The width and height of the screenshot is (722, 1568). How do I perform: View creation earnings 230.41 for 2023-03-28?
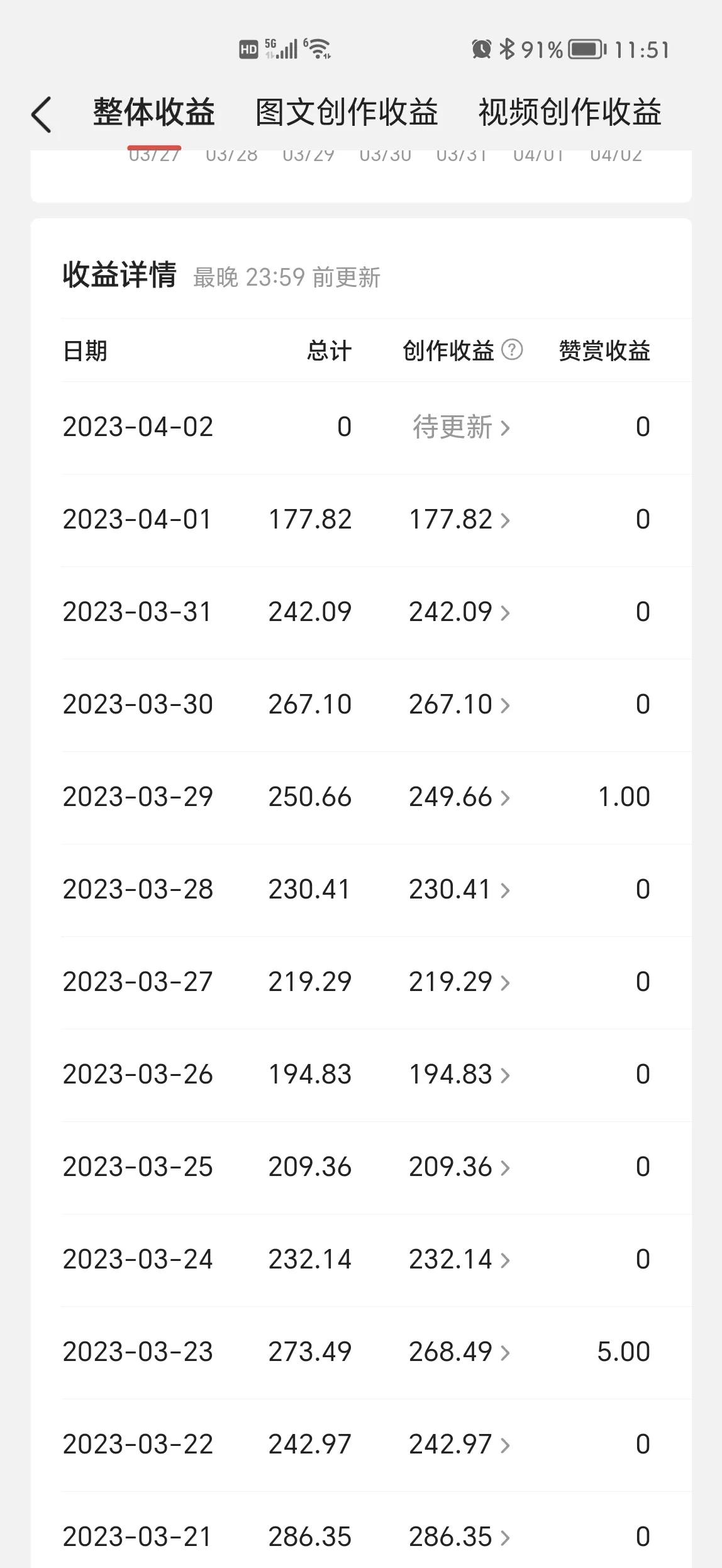[x=459, y=890]
